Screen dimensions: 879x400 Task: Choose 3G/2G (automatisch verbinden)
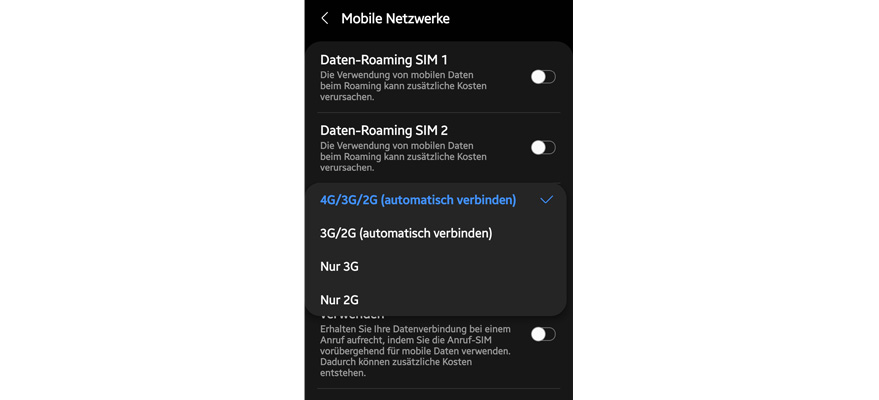406,233
